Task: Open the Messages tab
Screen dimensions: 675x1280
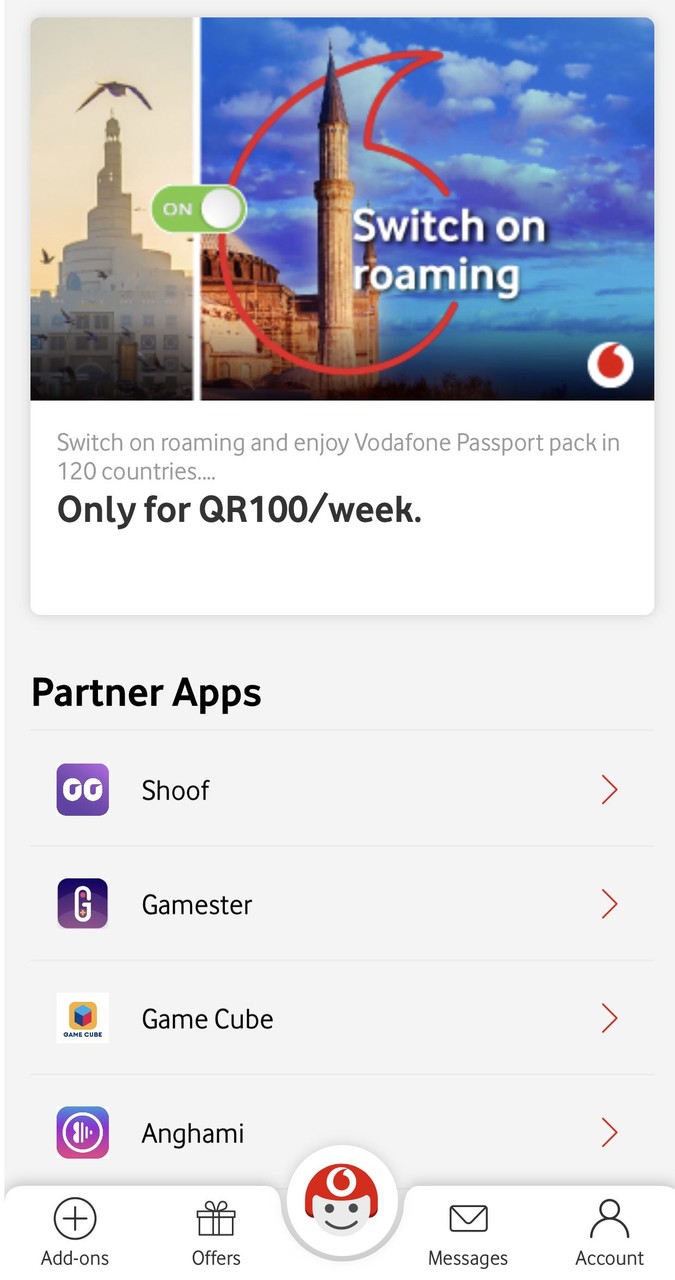Action: coord(467,1233)
